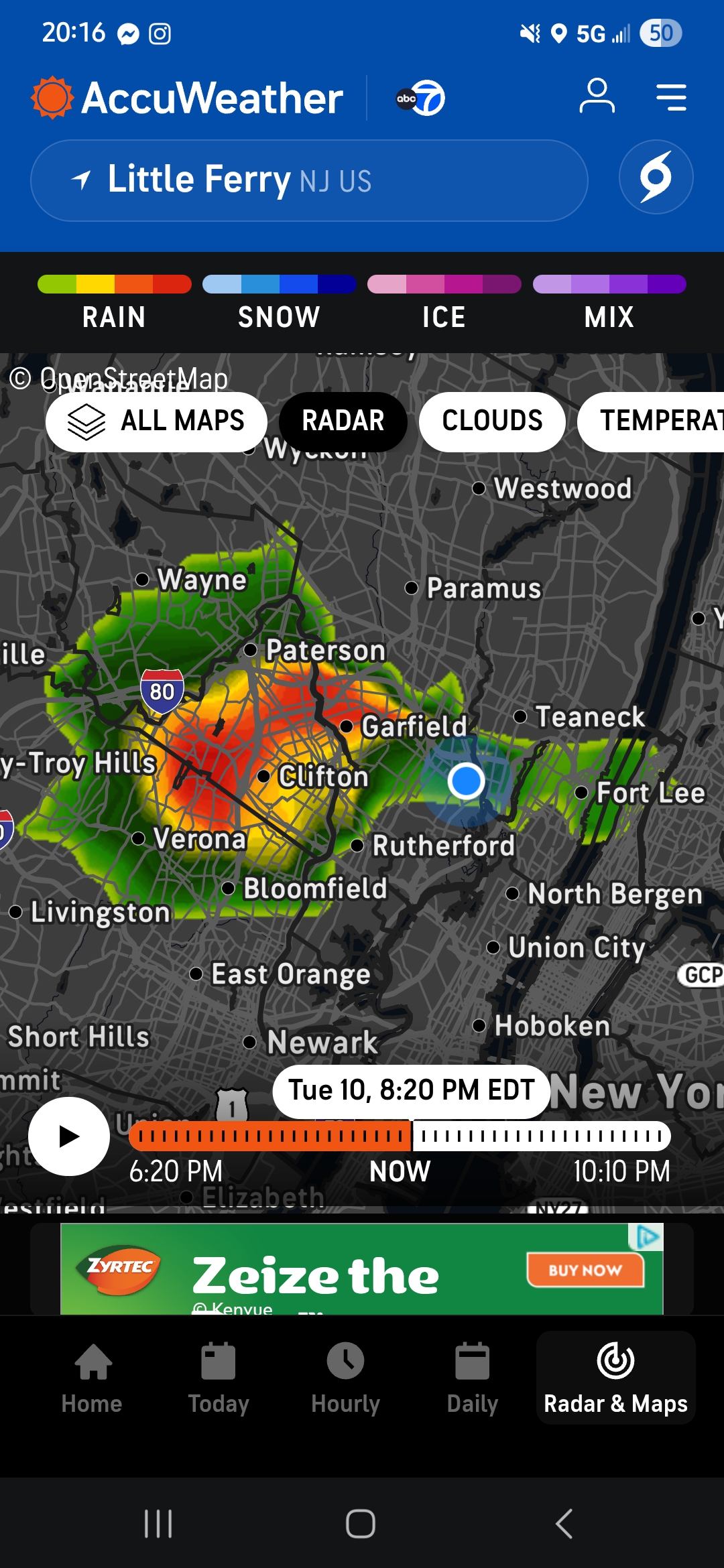
Task: Play the radar animation
Action: pyautogui.click(x=69, y=1136)
